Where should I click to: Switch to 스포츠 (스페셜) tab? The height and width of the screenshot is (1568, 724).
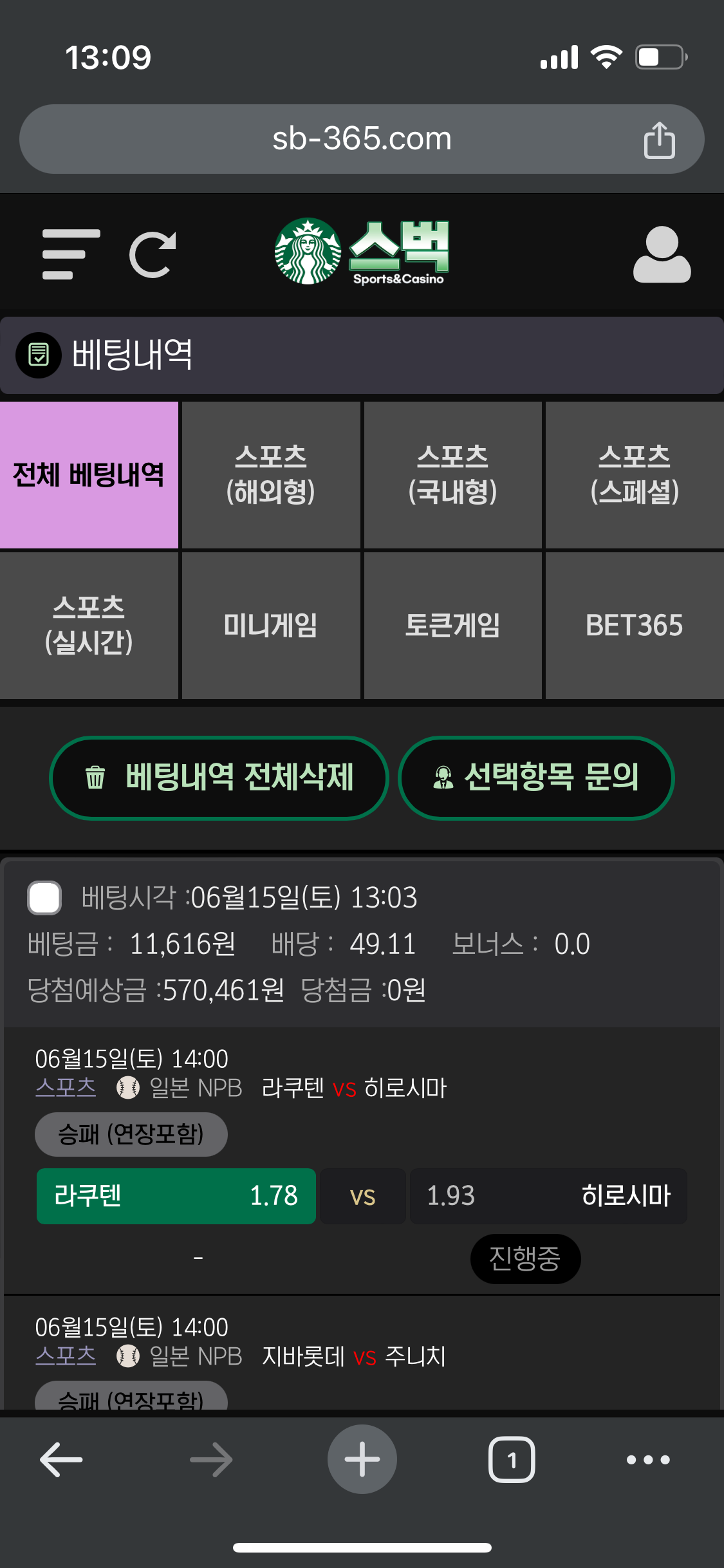pyautogui.click(x=635, y=475)
